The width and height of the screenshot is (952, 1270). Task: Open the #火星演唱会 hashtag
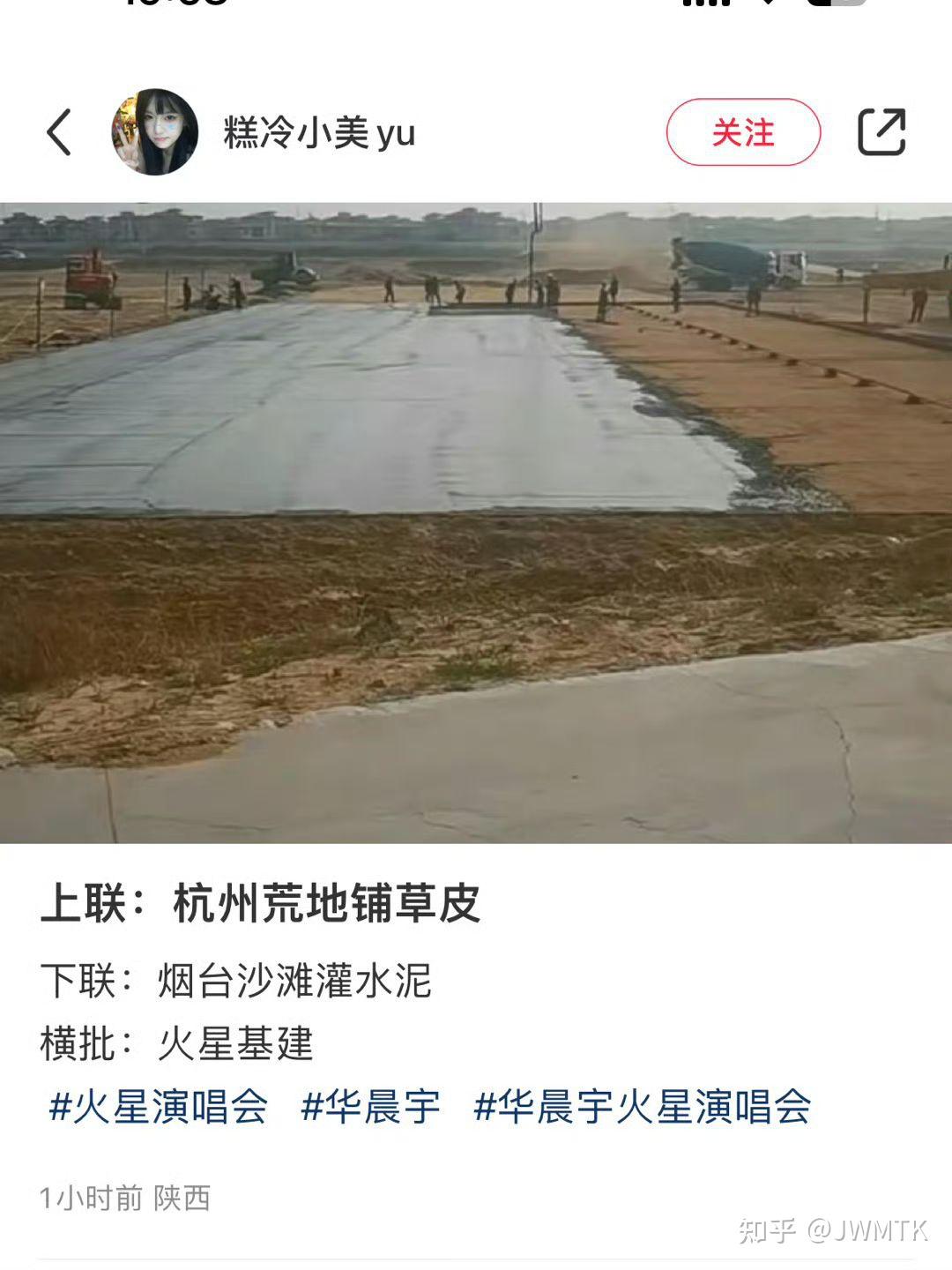(x=159, y=1106)
